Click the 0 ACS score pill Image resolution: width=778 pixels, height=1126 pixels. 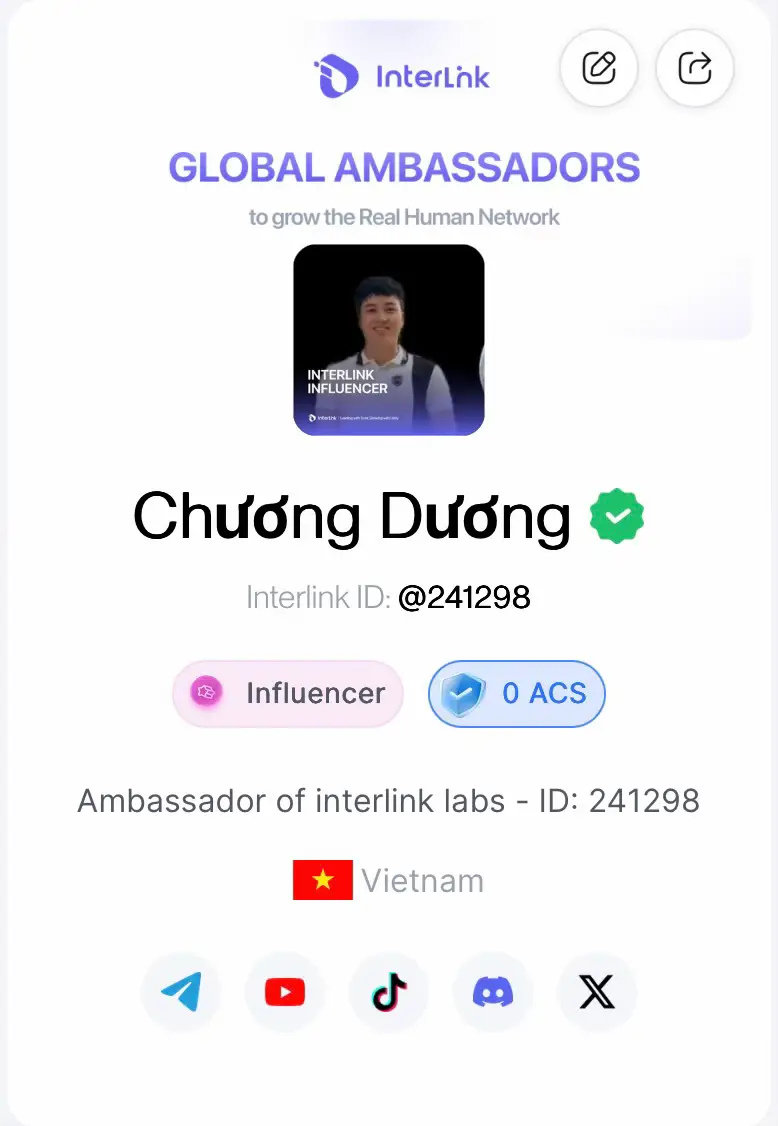pos(516,693)
